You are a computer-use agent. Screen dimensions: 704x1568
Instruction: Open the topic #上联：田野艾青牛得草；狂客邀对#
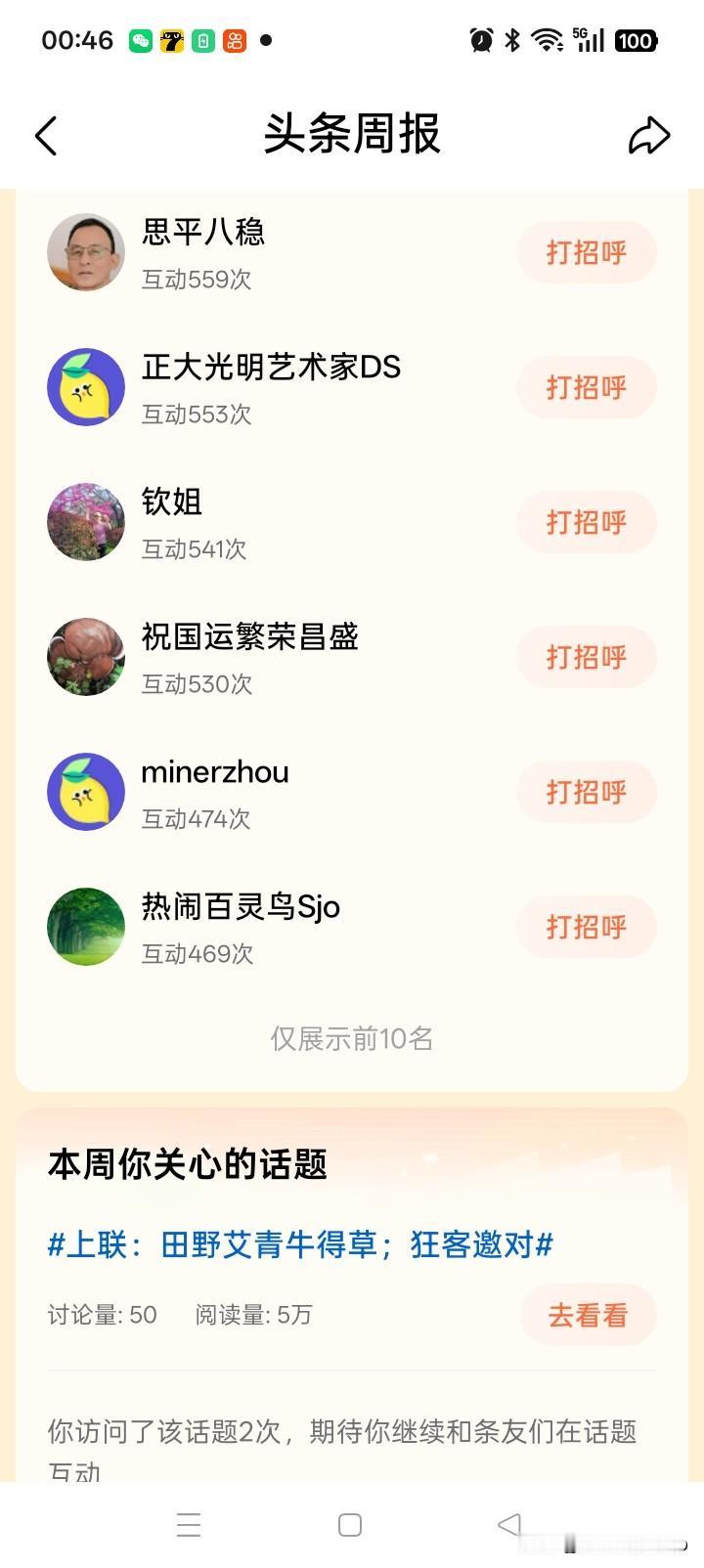(x=300, y=1244)
